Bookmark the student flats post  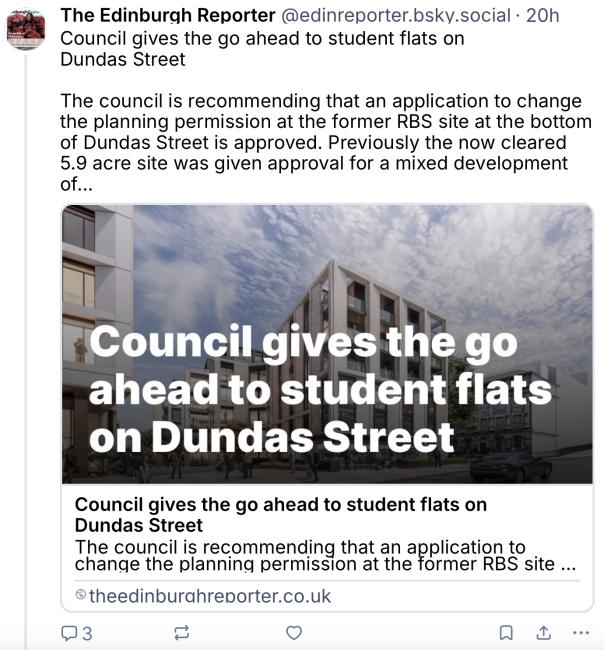(x=507, y=633)
